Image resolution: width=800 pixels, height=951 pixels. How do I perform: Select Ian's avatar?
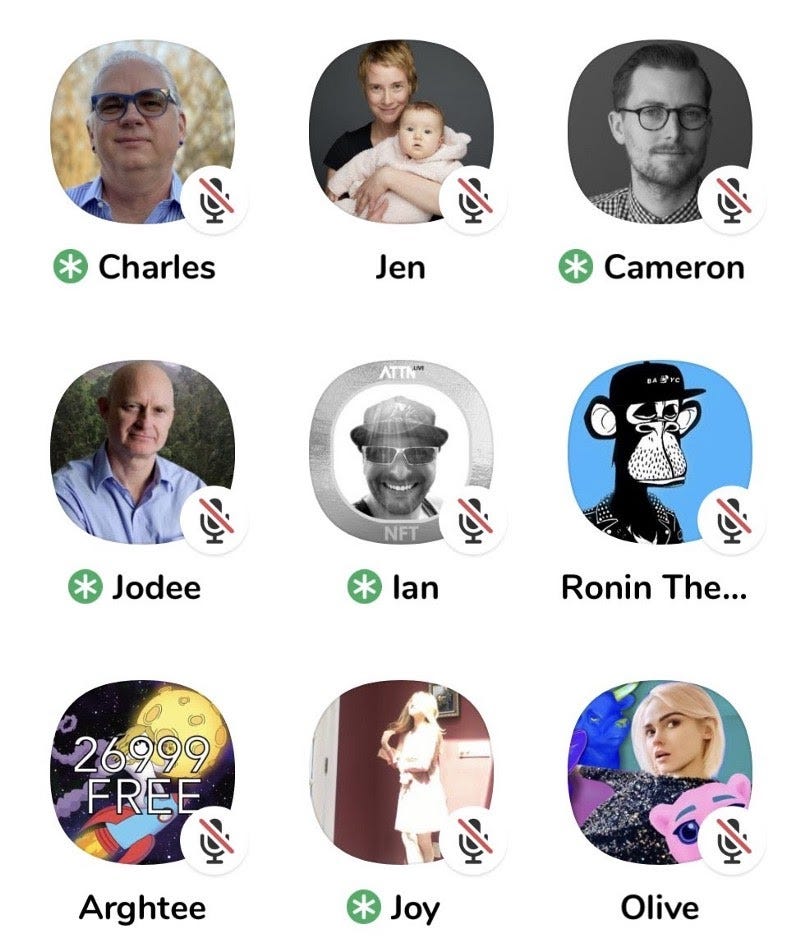coord(401,452)
